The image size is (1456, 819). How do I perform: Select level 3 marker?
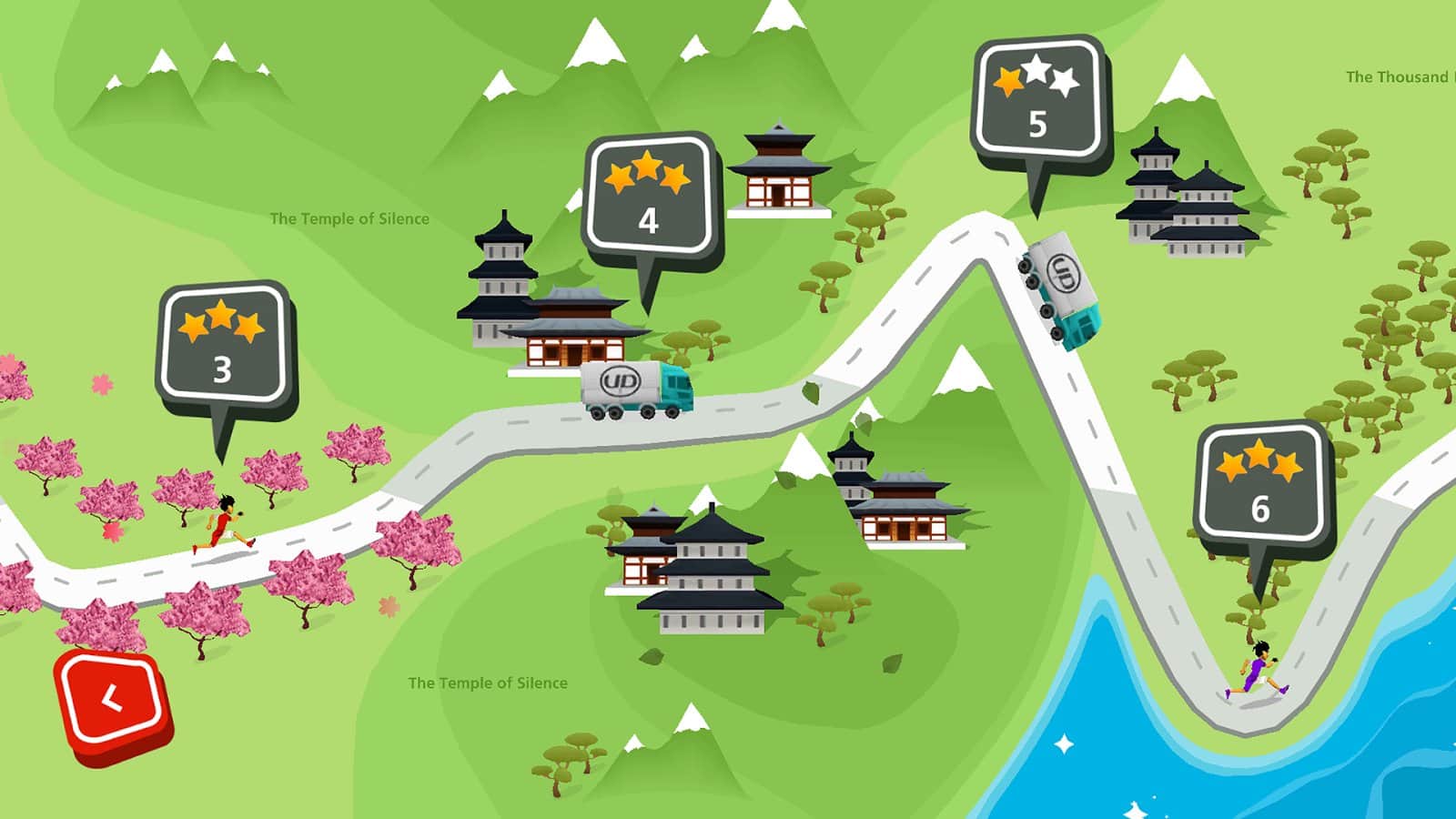pos(223,346)
